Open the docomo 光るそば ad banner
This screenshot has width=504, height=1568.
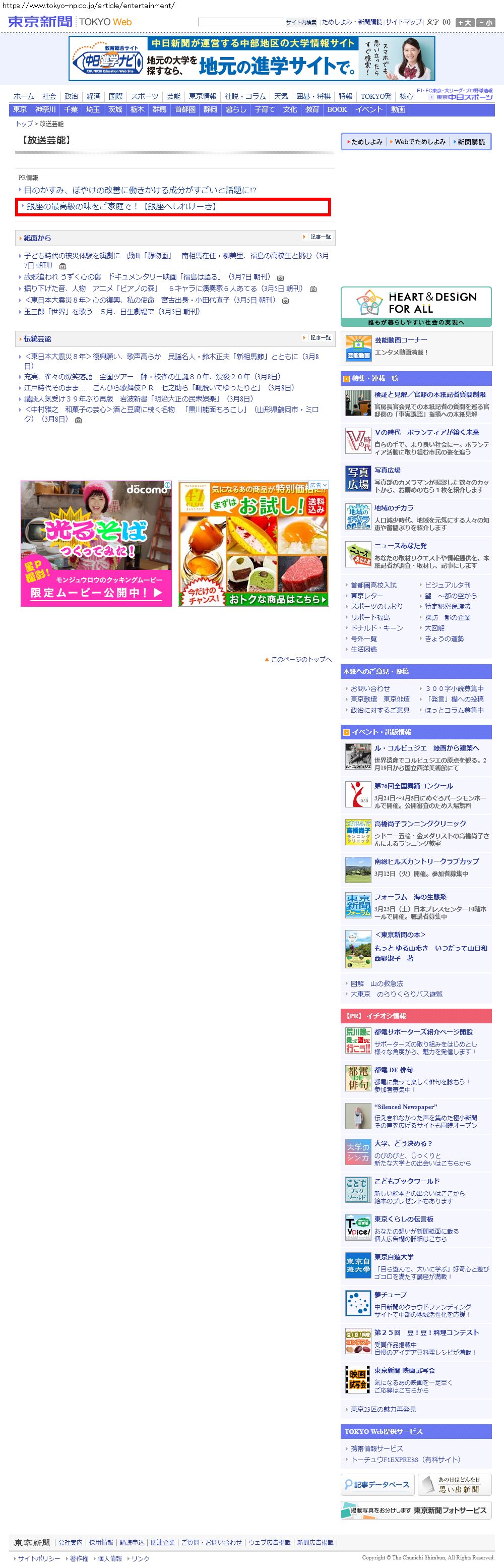[96, 544]
